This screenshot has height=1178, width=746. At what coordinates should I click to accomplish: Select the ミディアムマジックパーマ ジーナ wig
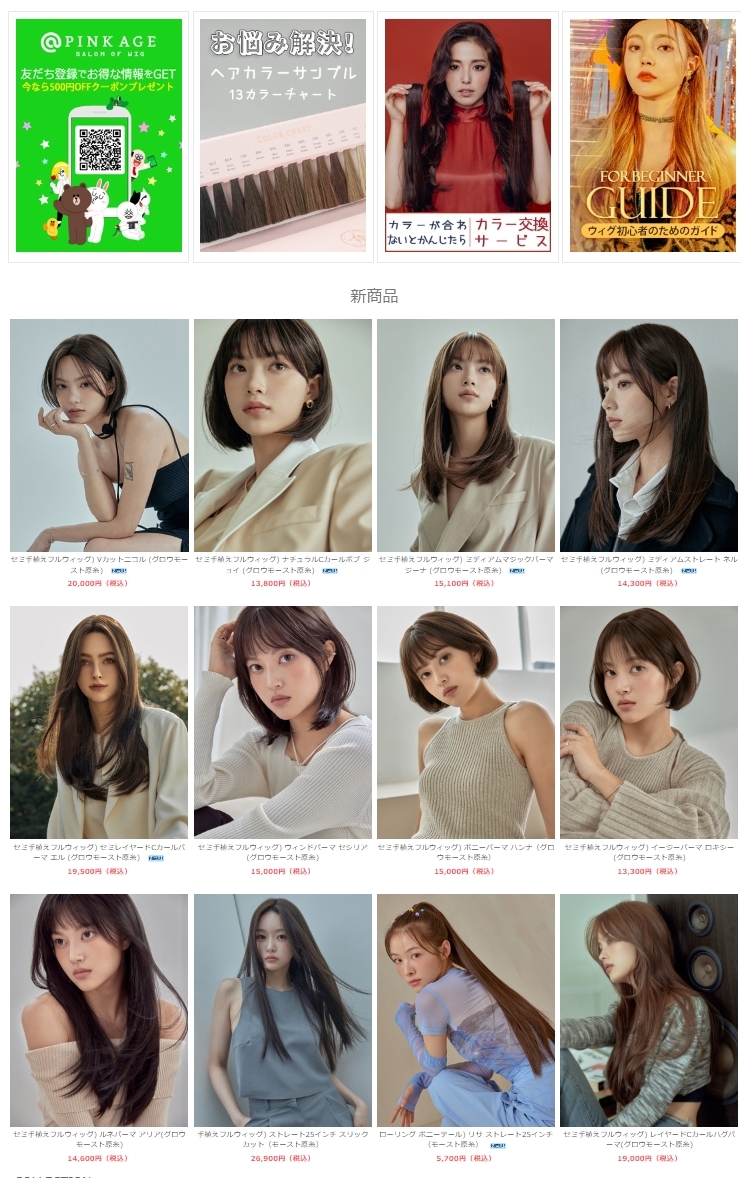pyautogui.click(x=466, y=435)
